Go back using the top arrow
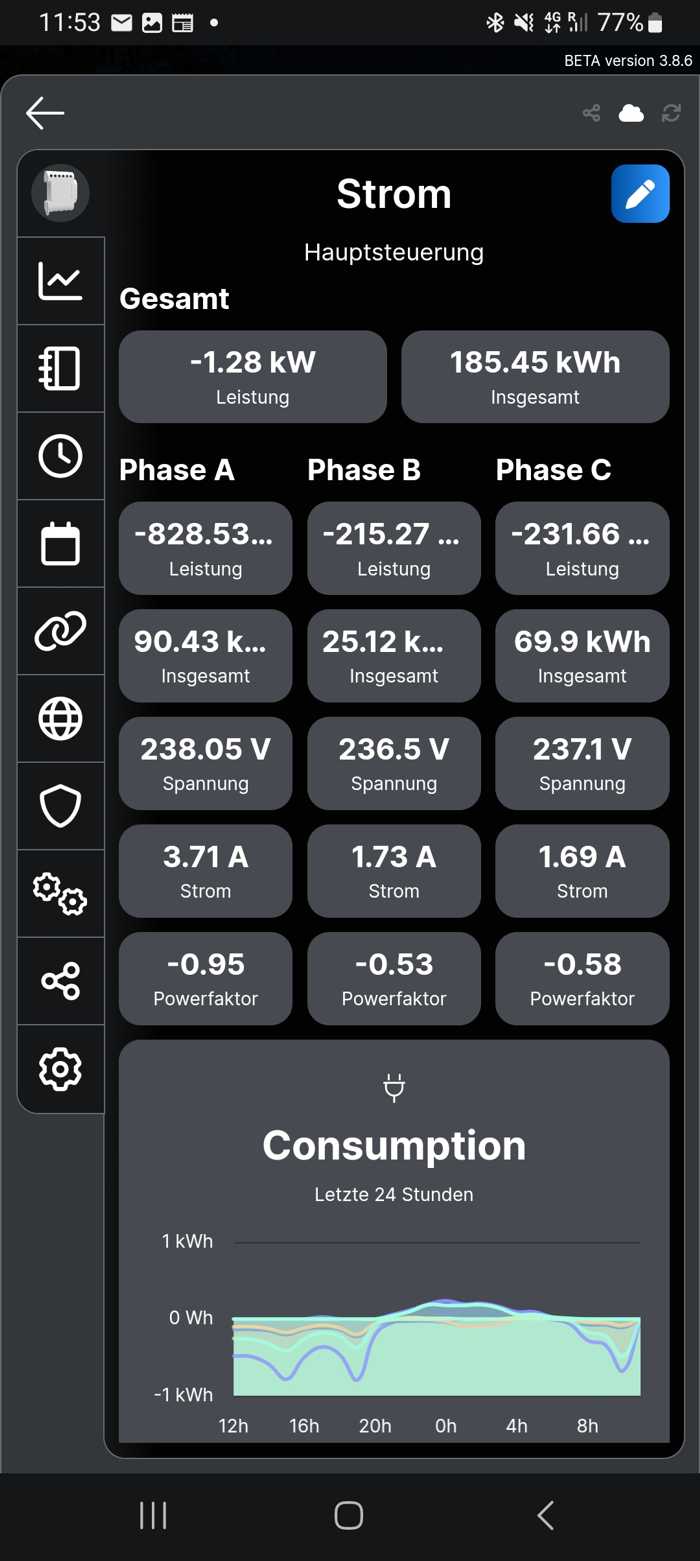The image size is (700, 1561). (x=45, y=113)
